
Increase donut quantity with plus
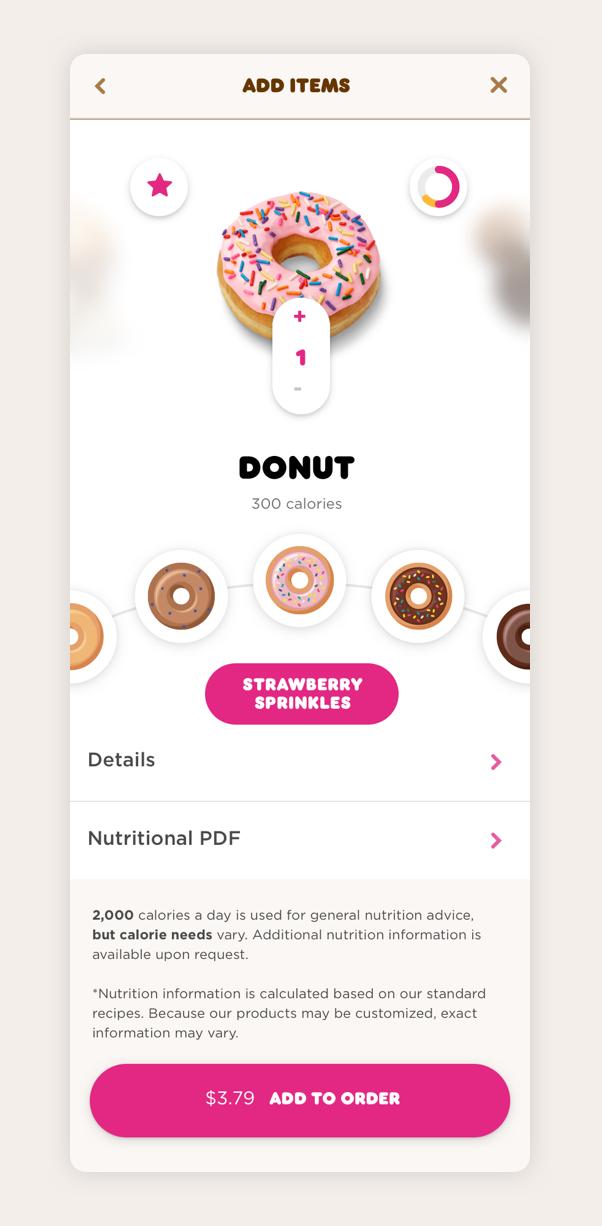pyautogui.click(x=299, y=317)
